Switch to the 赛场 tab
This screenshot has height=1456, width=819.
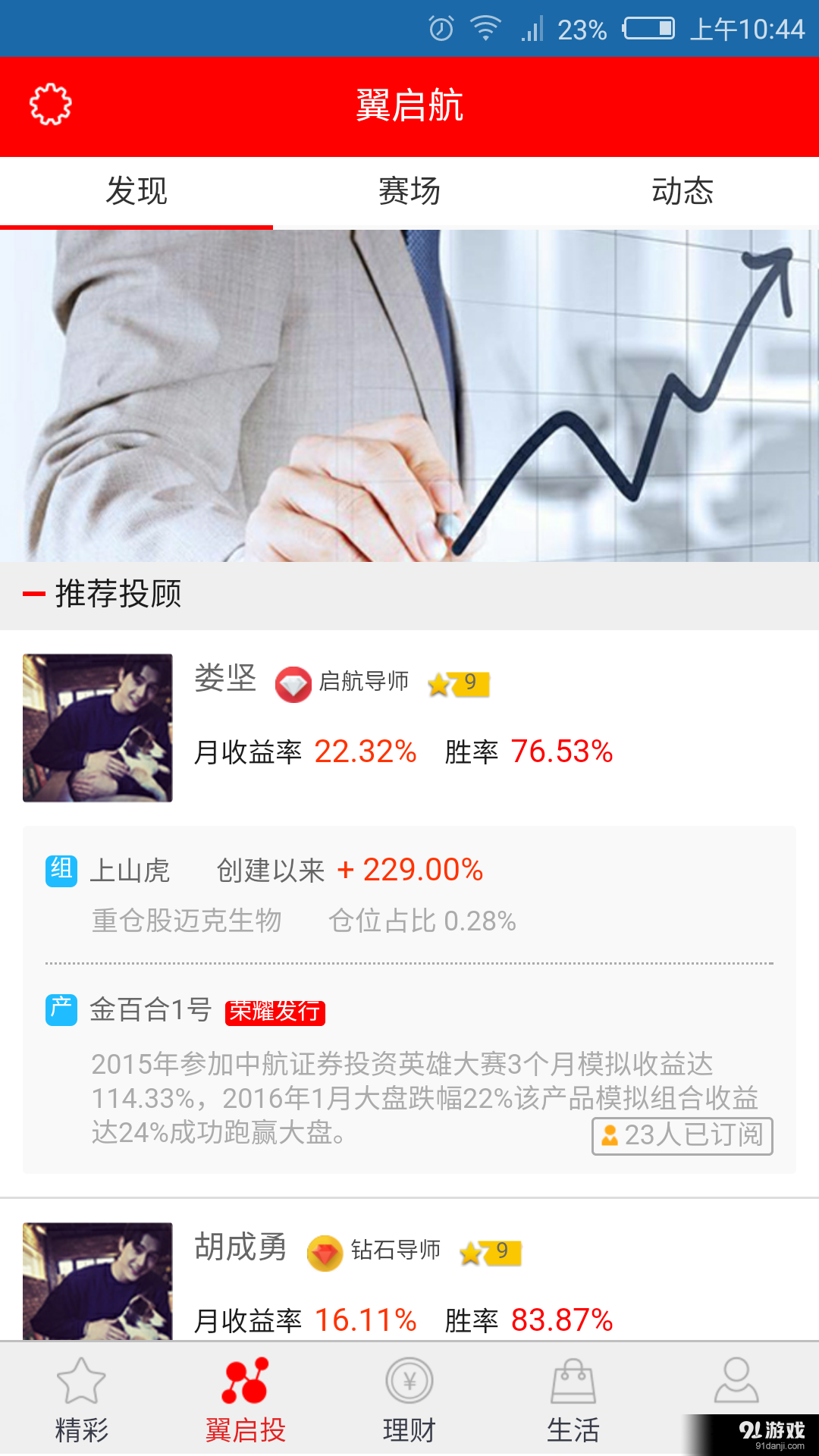(409, 192)
